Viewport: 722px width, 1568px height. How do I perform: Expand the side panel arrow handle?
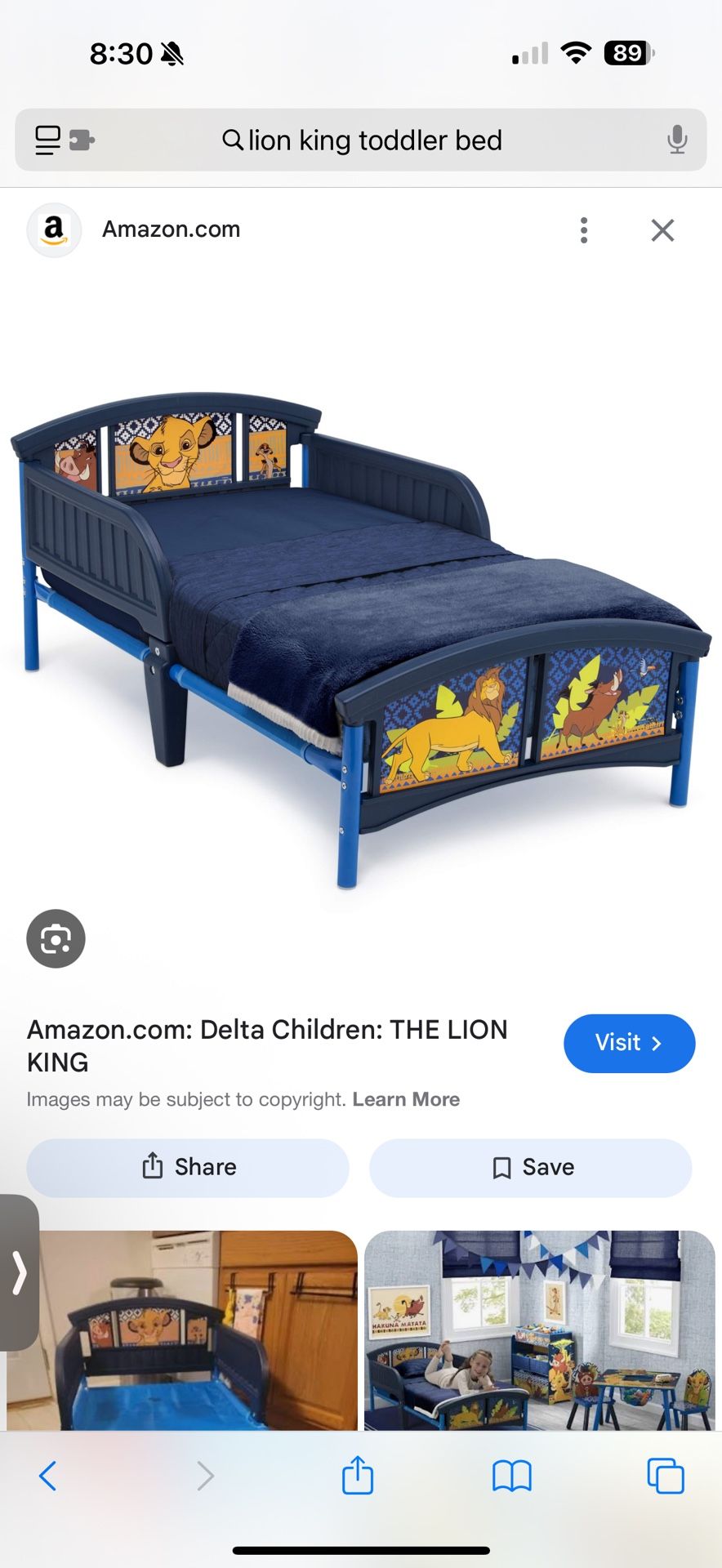[x=18, y=1272]
